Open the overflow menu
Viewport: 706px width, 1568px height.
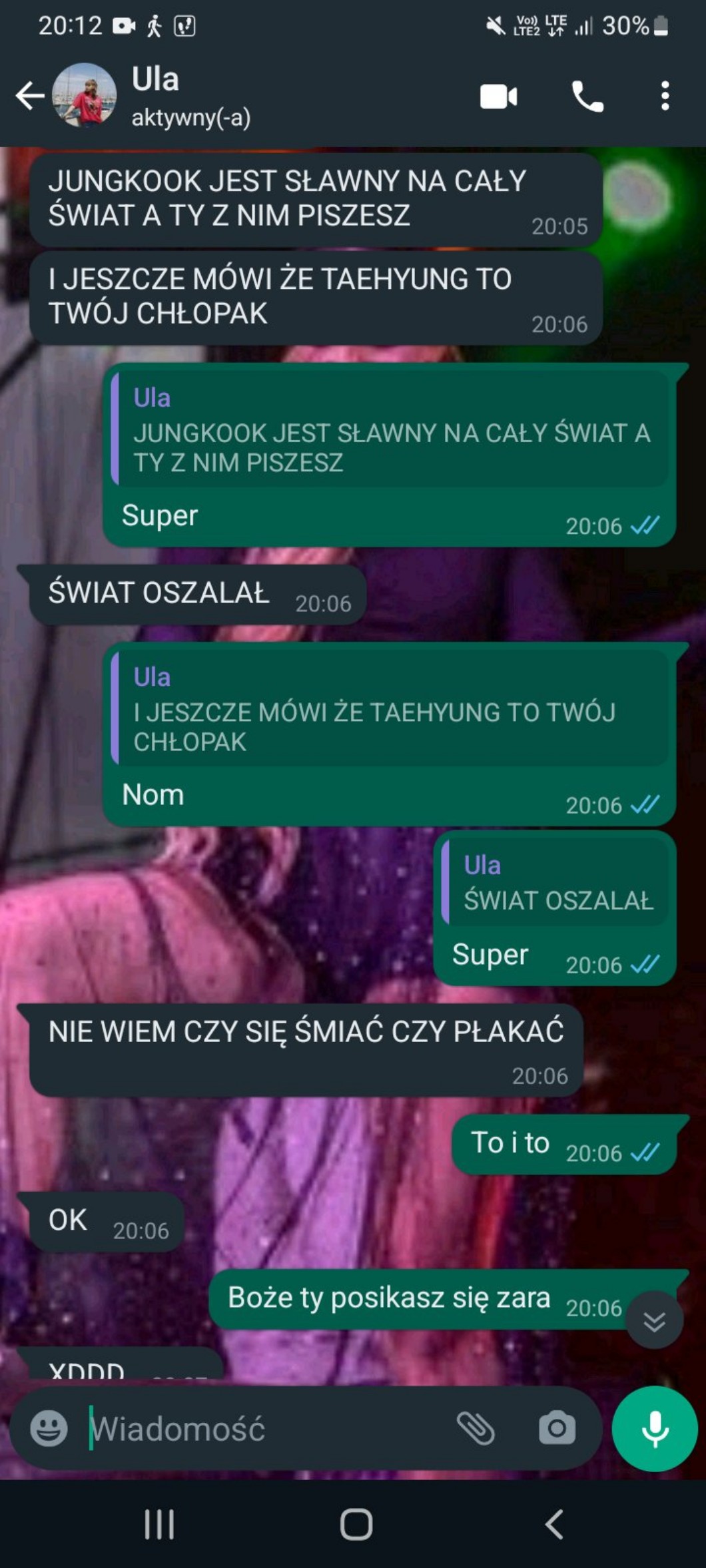coord(664,97)
